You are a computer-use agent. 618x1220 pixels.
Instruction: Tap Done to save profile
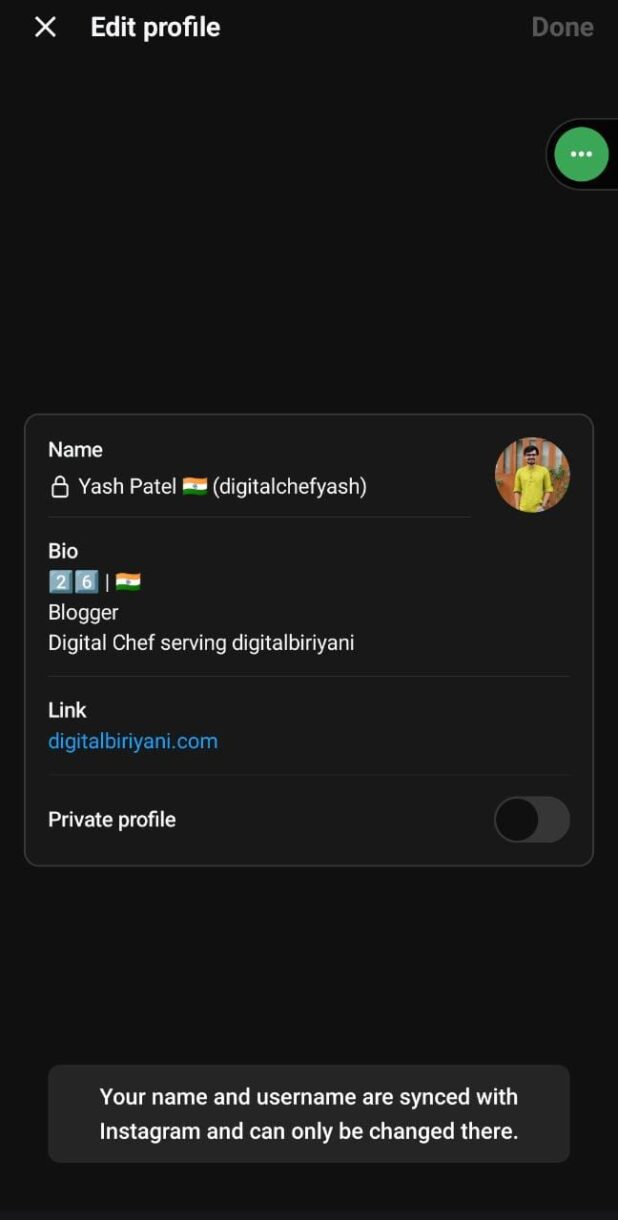(562, 27)
